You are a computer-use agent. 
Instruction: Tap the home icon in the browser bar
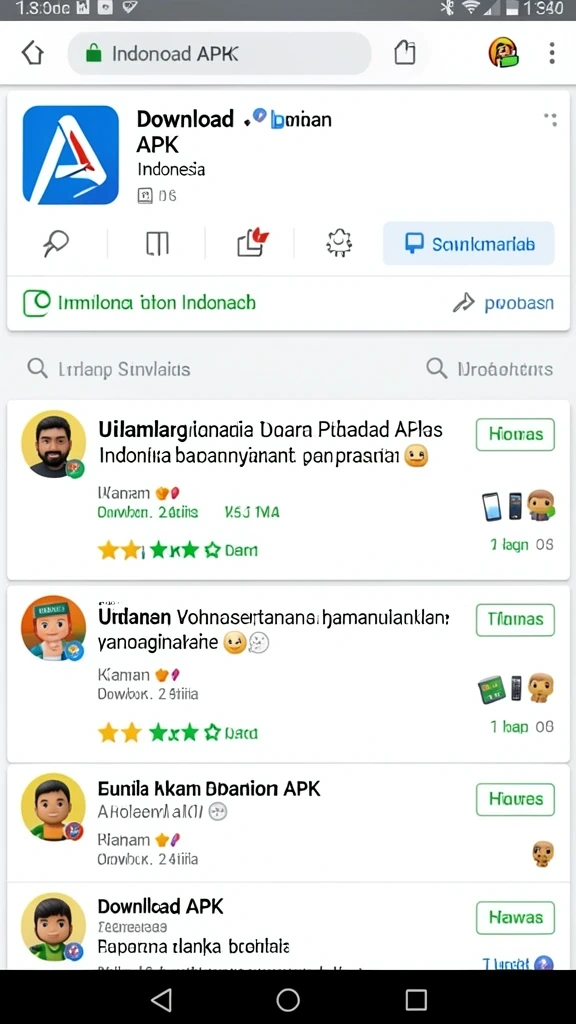point(32,53)
